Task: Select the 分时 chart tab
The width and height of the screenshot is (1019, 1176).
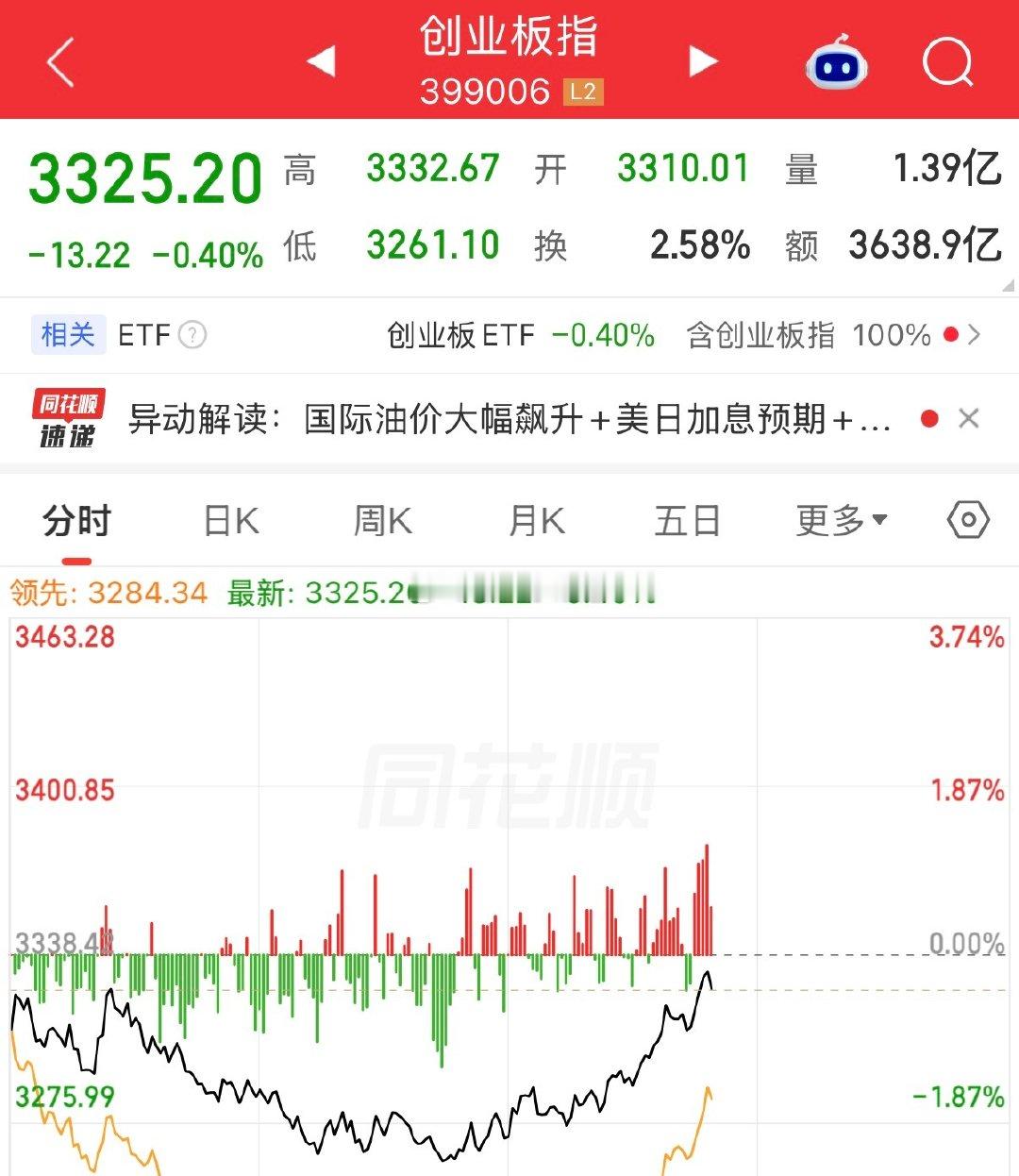Action: (76, 521)
